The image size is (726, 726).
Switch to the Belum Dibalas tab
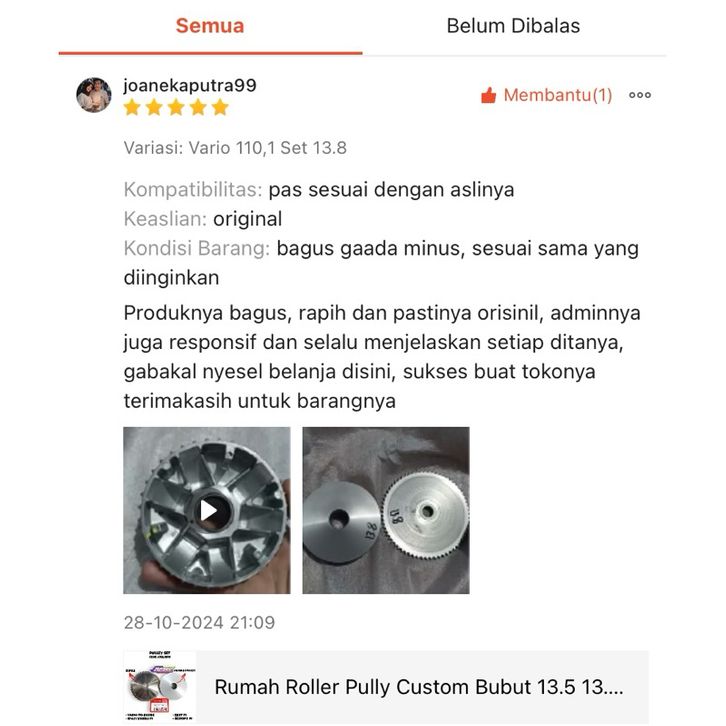point(513,26)
